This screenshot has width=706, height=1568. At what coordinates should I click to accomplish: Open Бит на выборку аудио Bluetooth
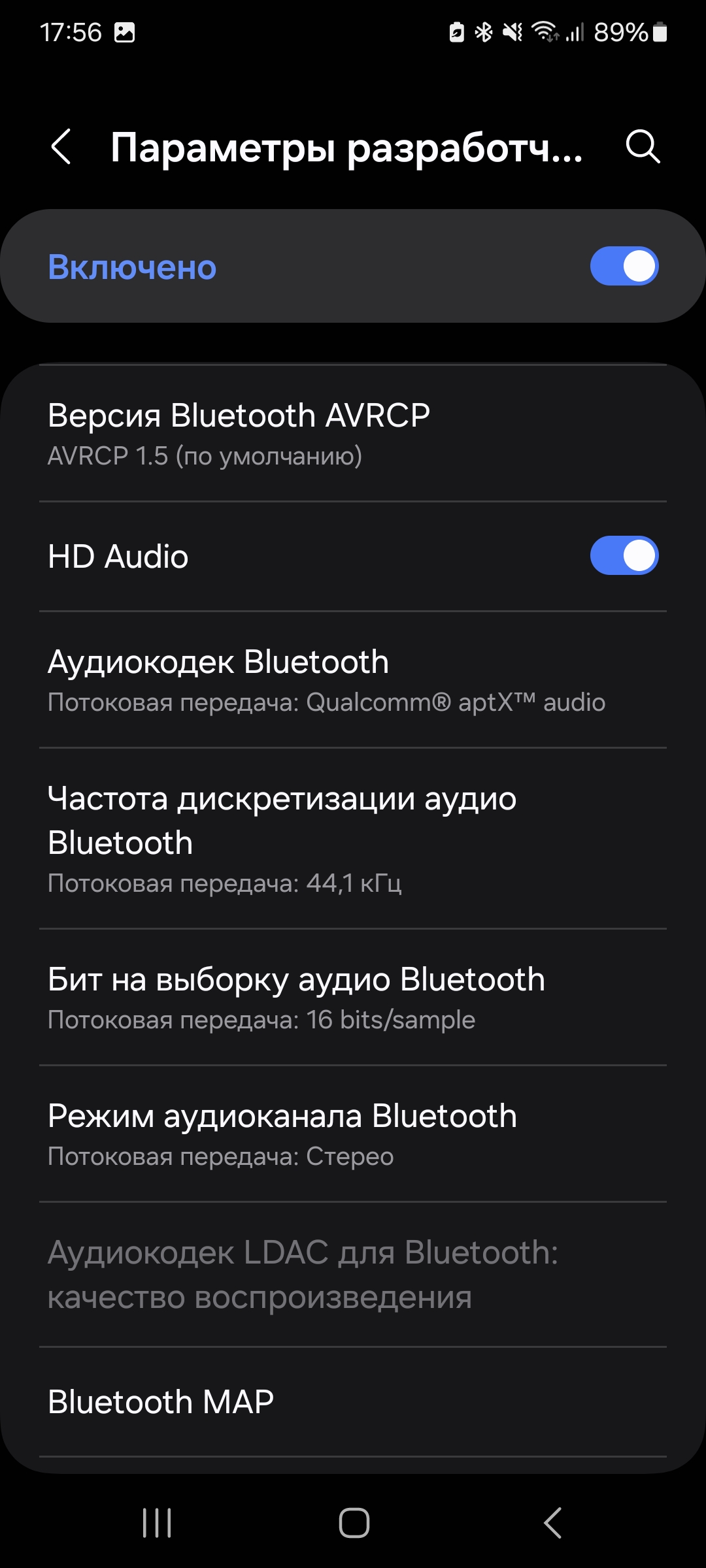(353, 997)
